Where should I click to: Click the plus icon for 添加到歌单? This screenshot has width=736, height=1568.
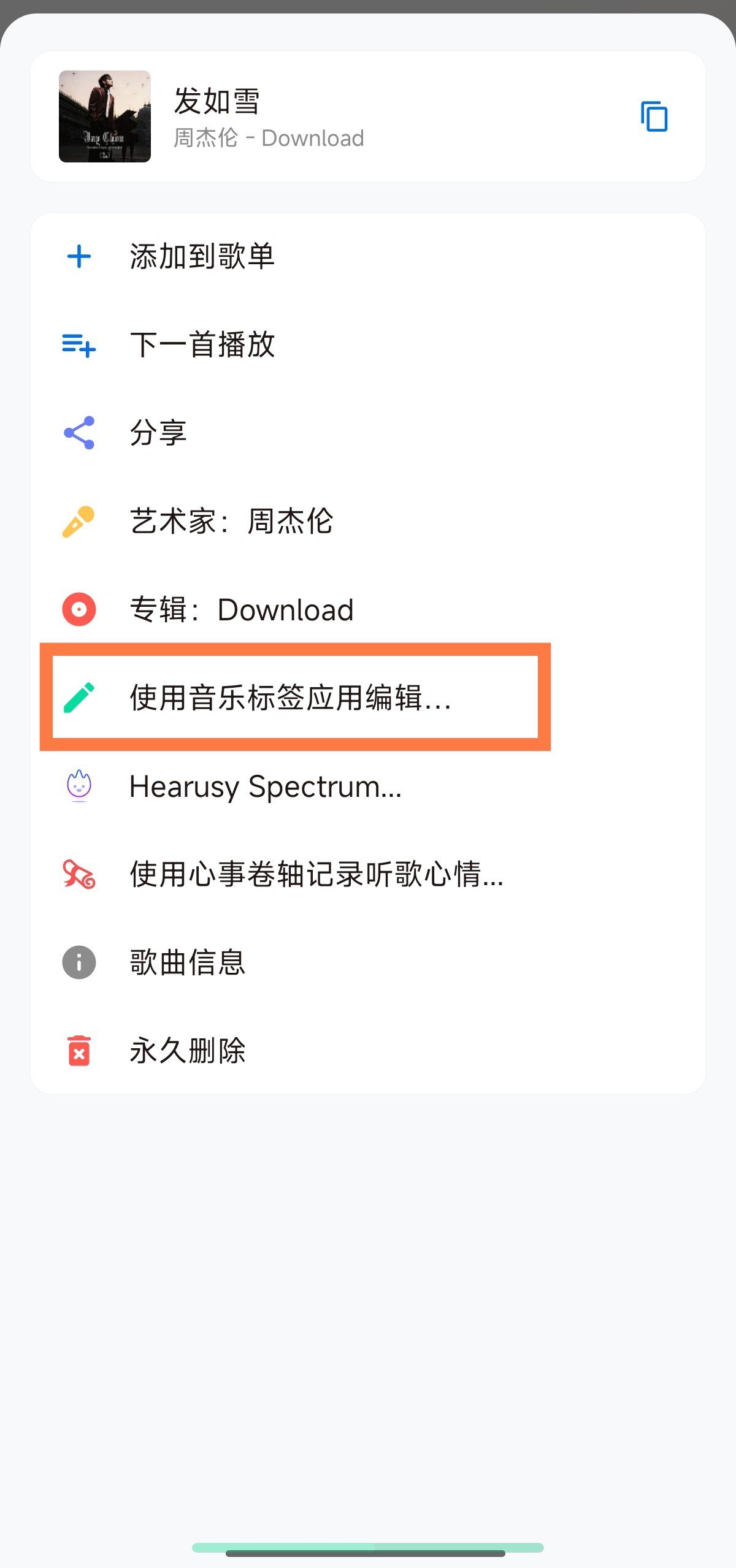pos(78,257)
